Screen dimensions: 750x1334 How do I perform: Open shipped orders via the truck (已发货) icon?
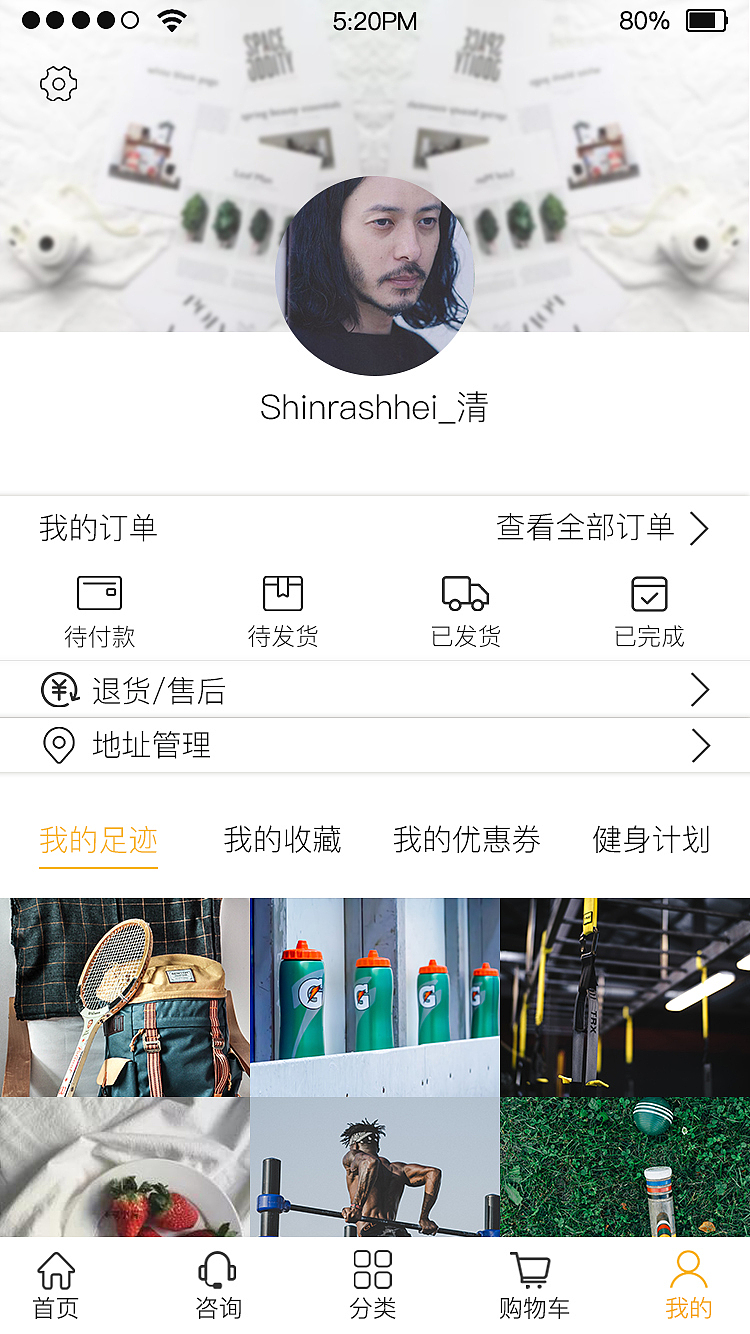click(x=465, y=592)
